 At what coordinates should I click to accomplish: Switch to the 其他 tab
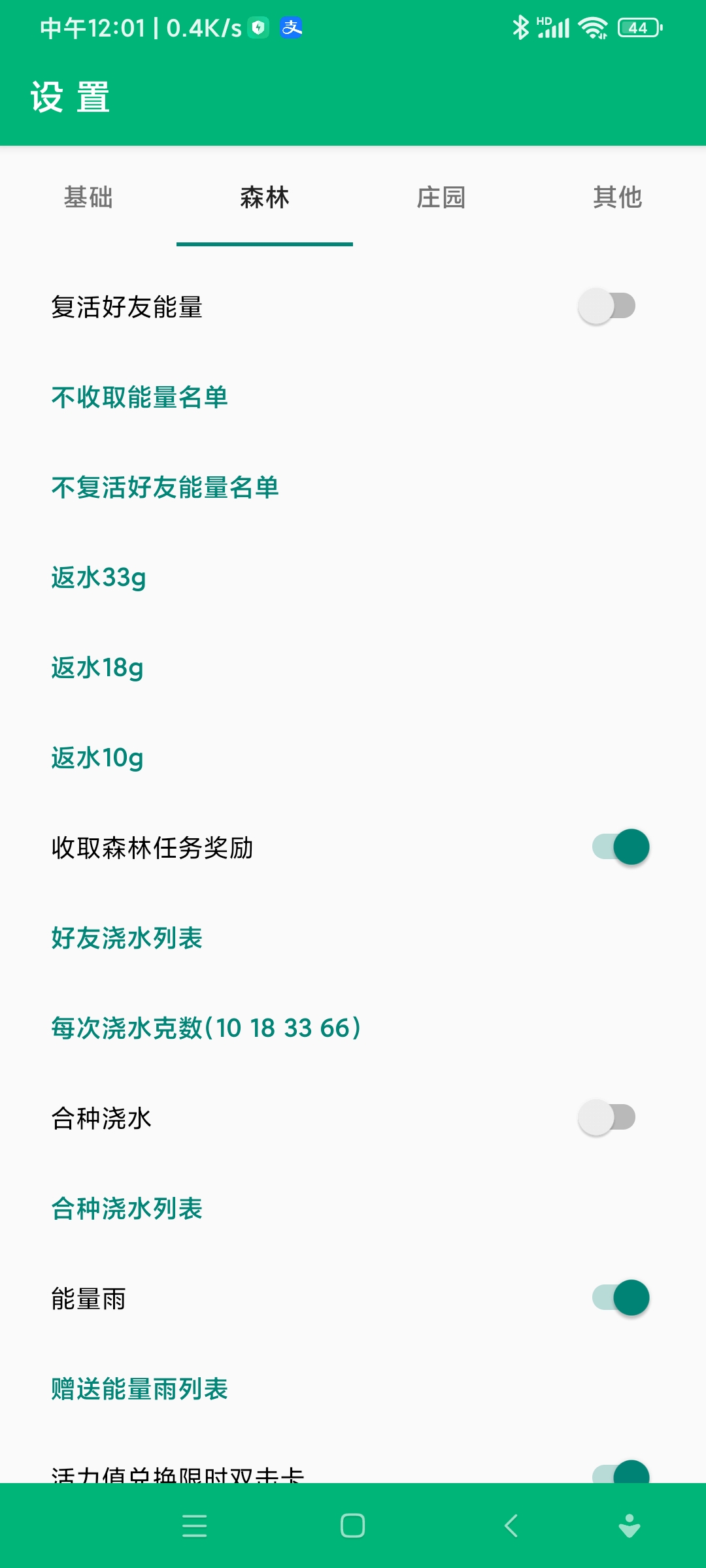(617, 197)
